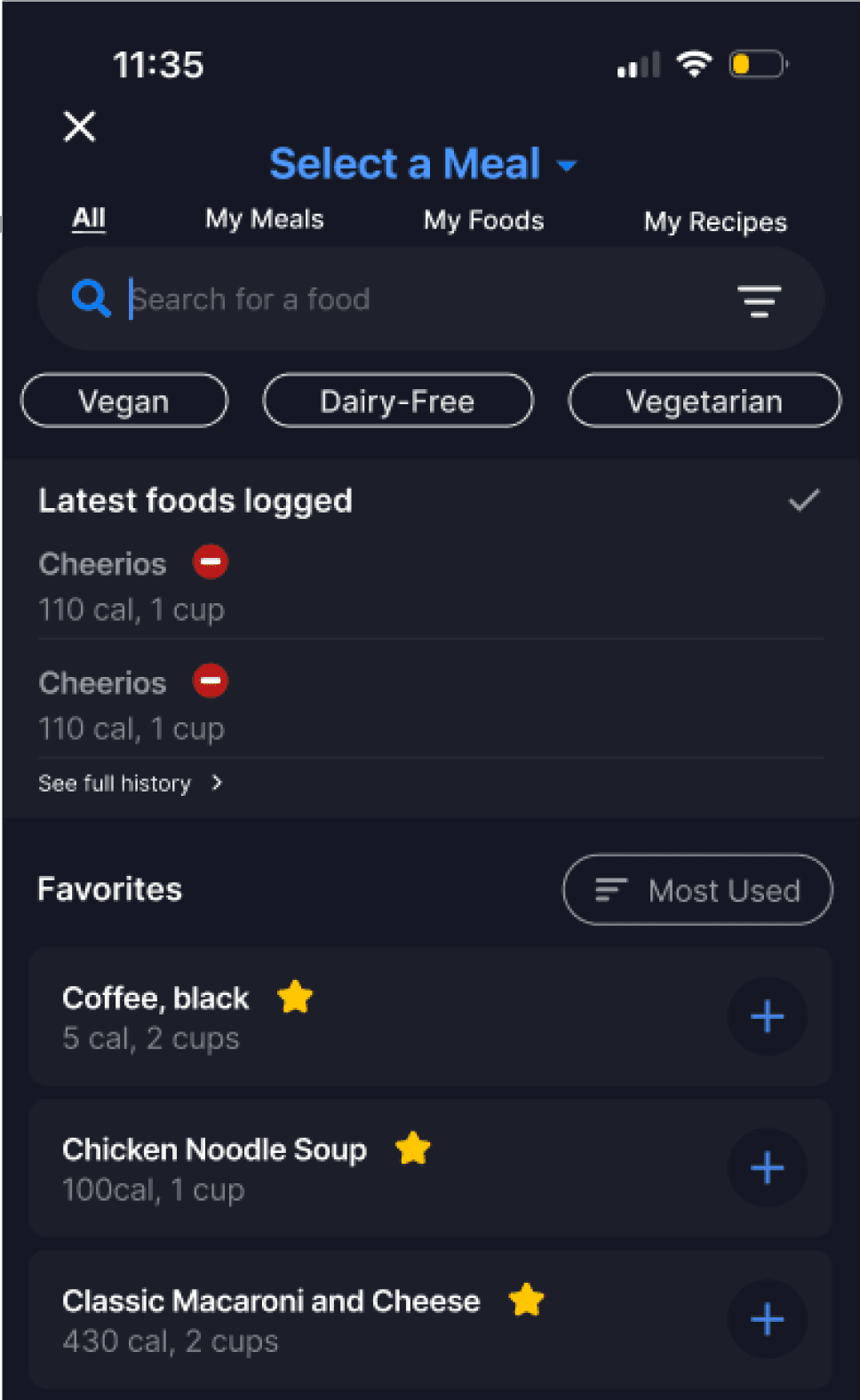The width and height of the screenshot is (860, 1400).
Task: Apply the Dairy-Free filter chip
Action: (398, 402)
